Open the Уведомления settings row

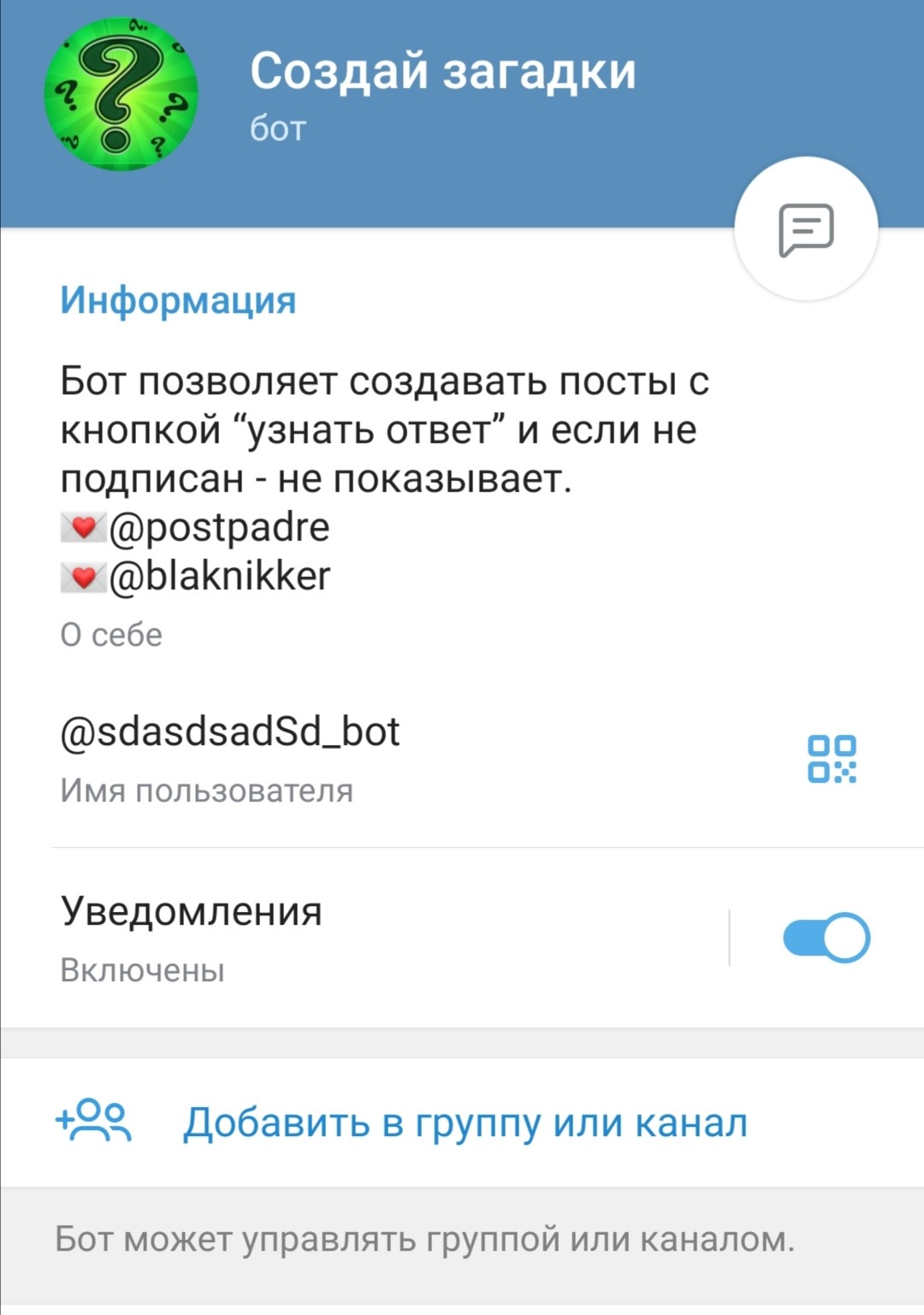(x=342, y=938)
